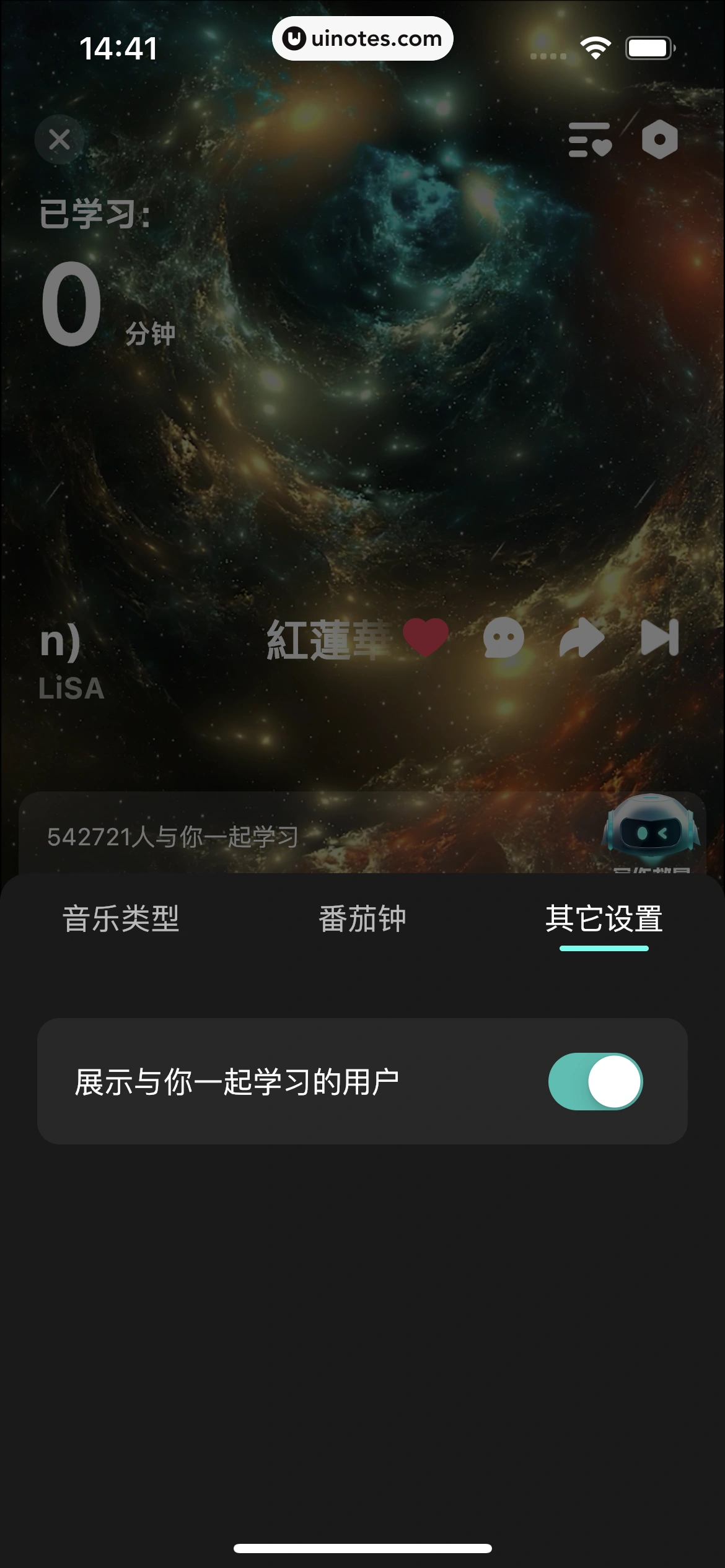725x1568 pixels.
Task: Open the favorite songs playlist
Action: (x=589, y=141)
